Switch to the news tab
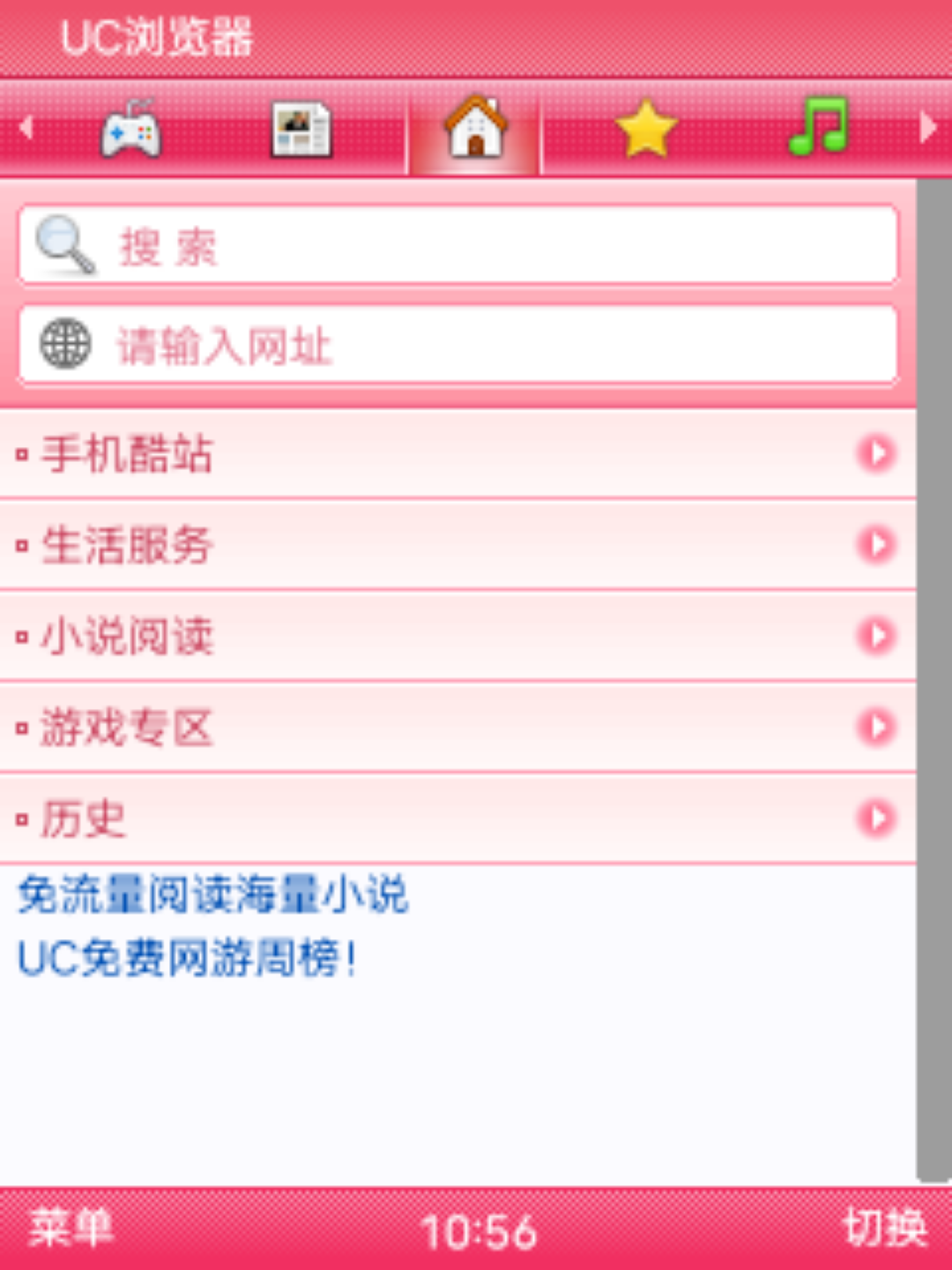Viewport: 952px width, 1270px height. point(301,130)
